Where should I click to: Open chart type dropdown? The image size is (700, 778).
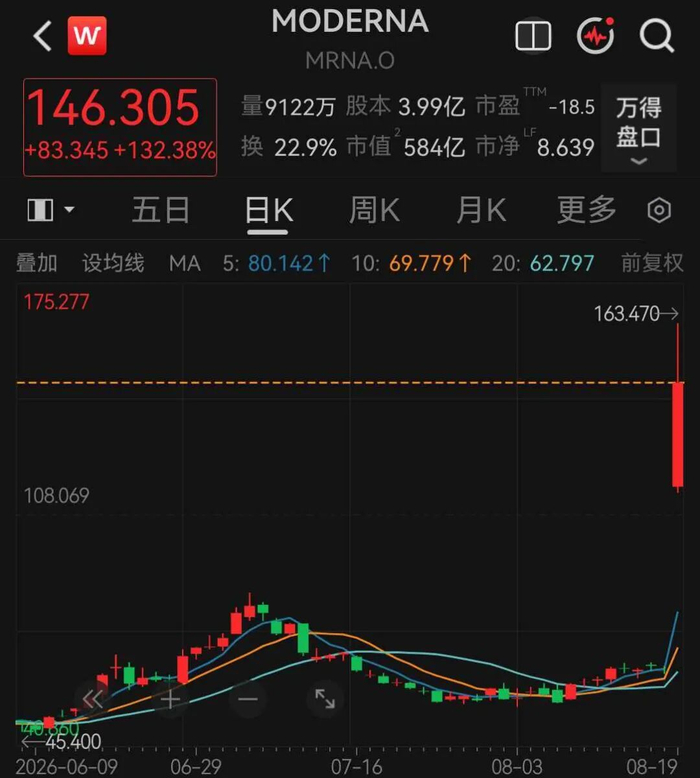pyautogui.click(x=51, y=210)
